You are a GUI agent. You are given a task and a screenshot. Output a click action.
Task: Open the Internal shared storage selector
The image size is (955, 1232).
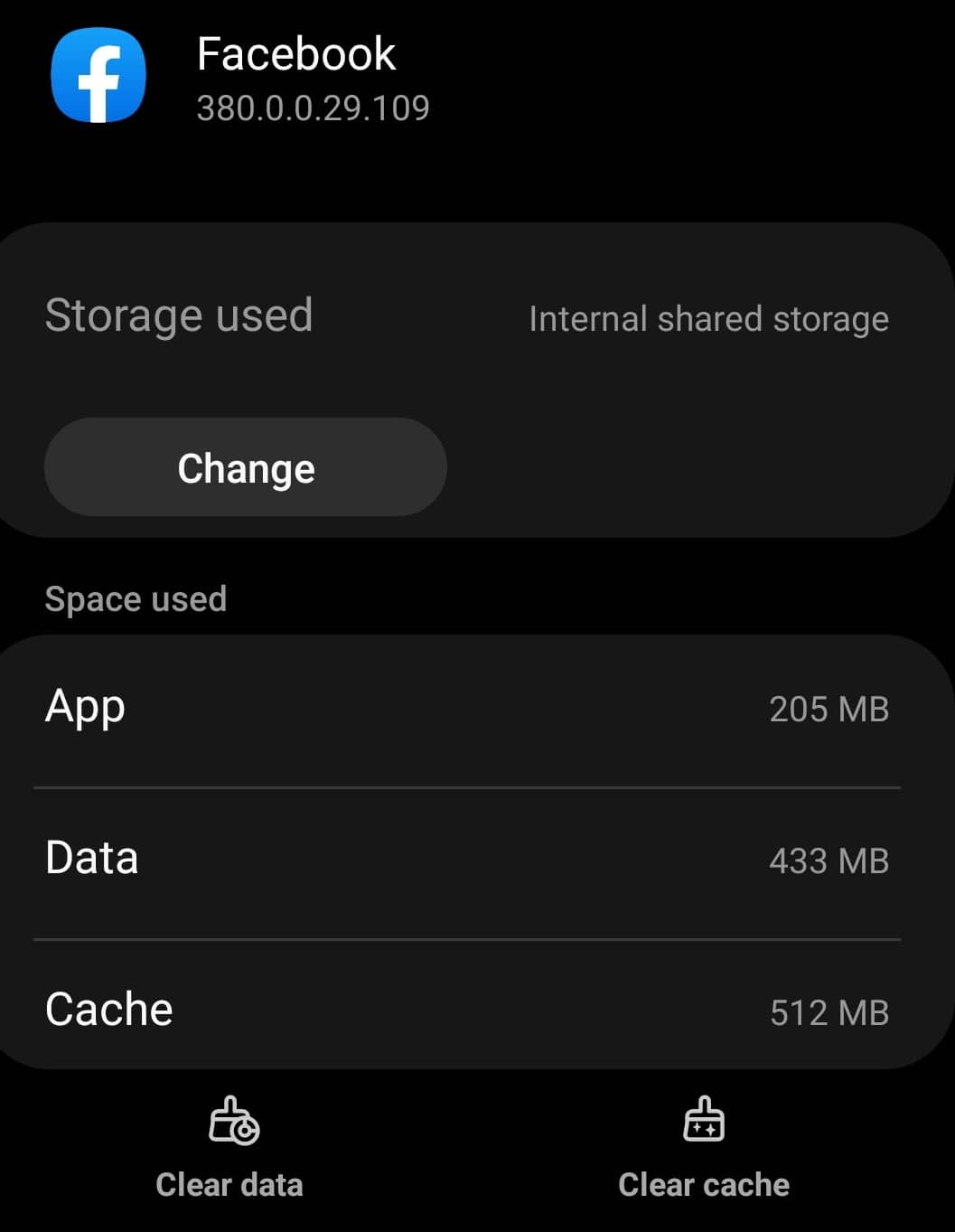click(x=709, y=318)
